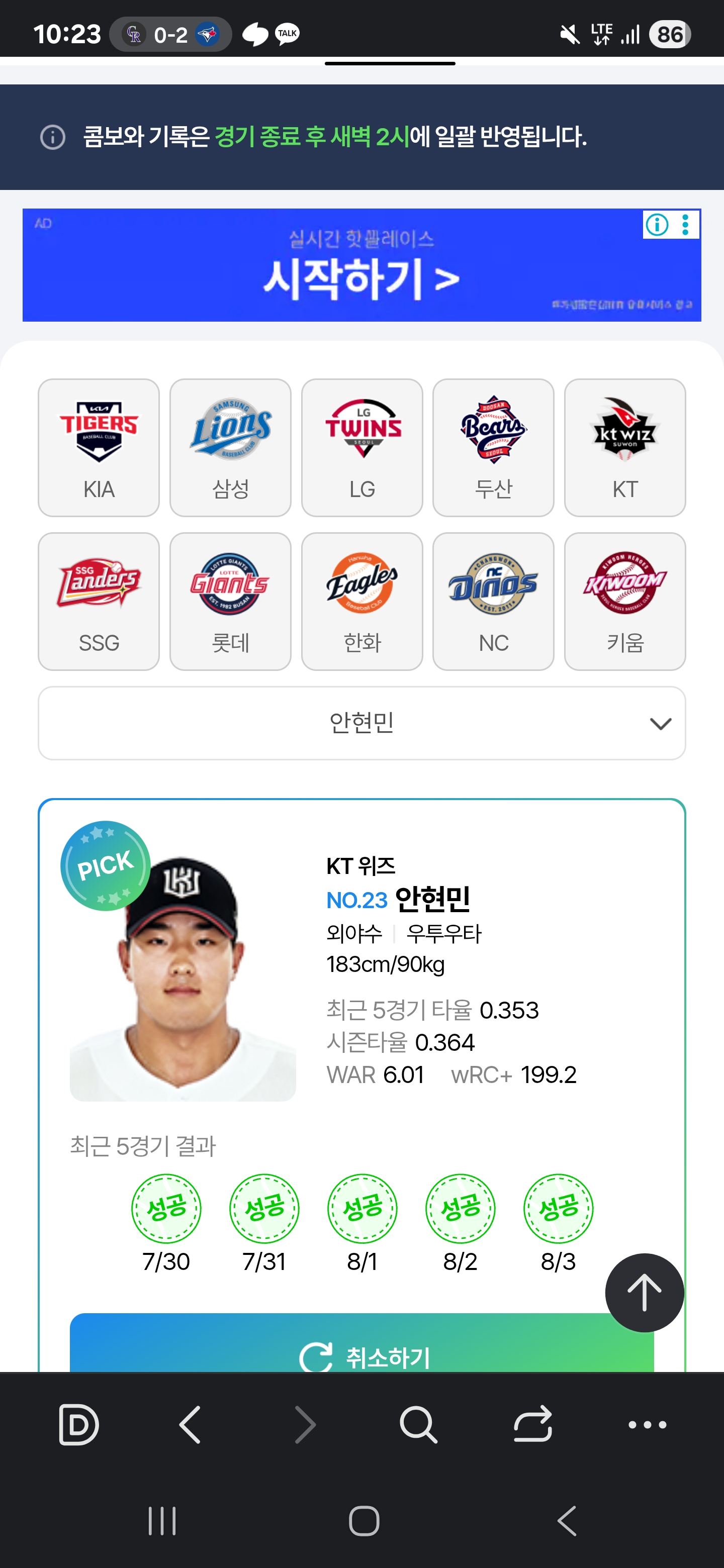
Task: Choose the LG Twins team
Action: 361,447
